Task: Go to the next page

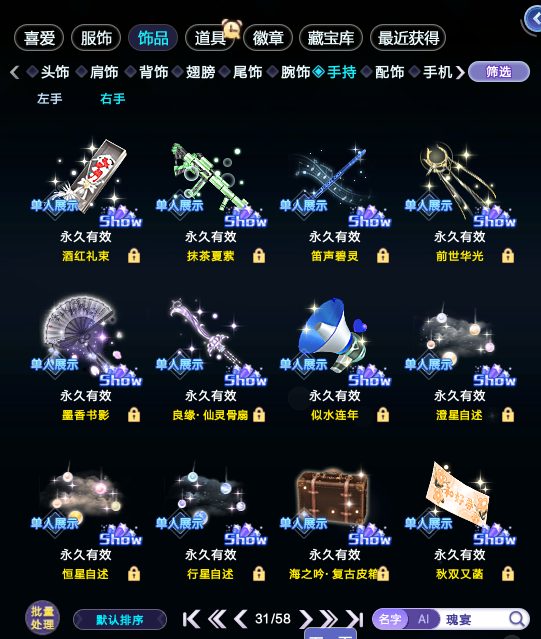Action: point(306,619)
